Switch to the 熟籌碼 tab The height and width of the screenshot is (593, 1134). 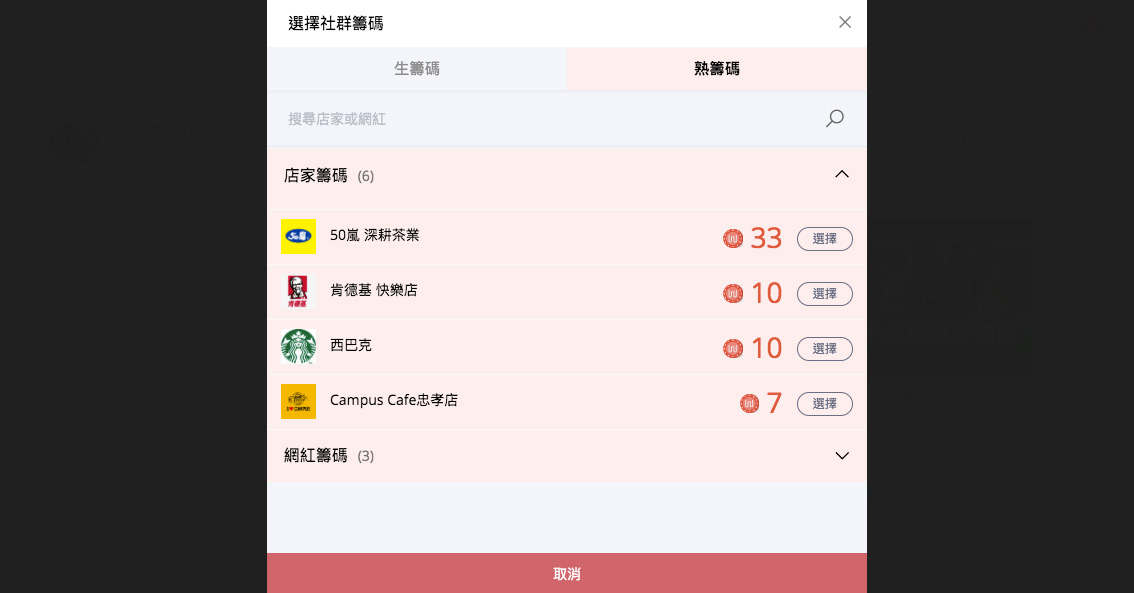pos(716,69)
